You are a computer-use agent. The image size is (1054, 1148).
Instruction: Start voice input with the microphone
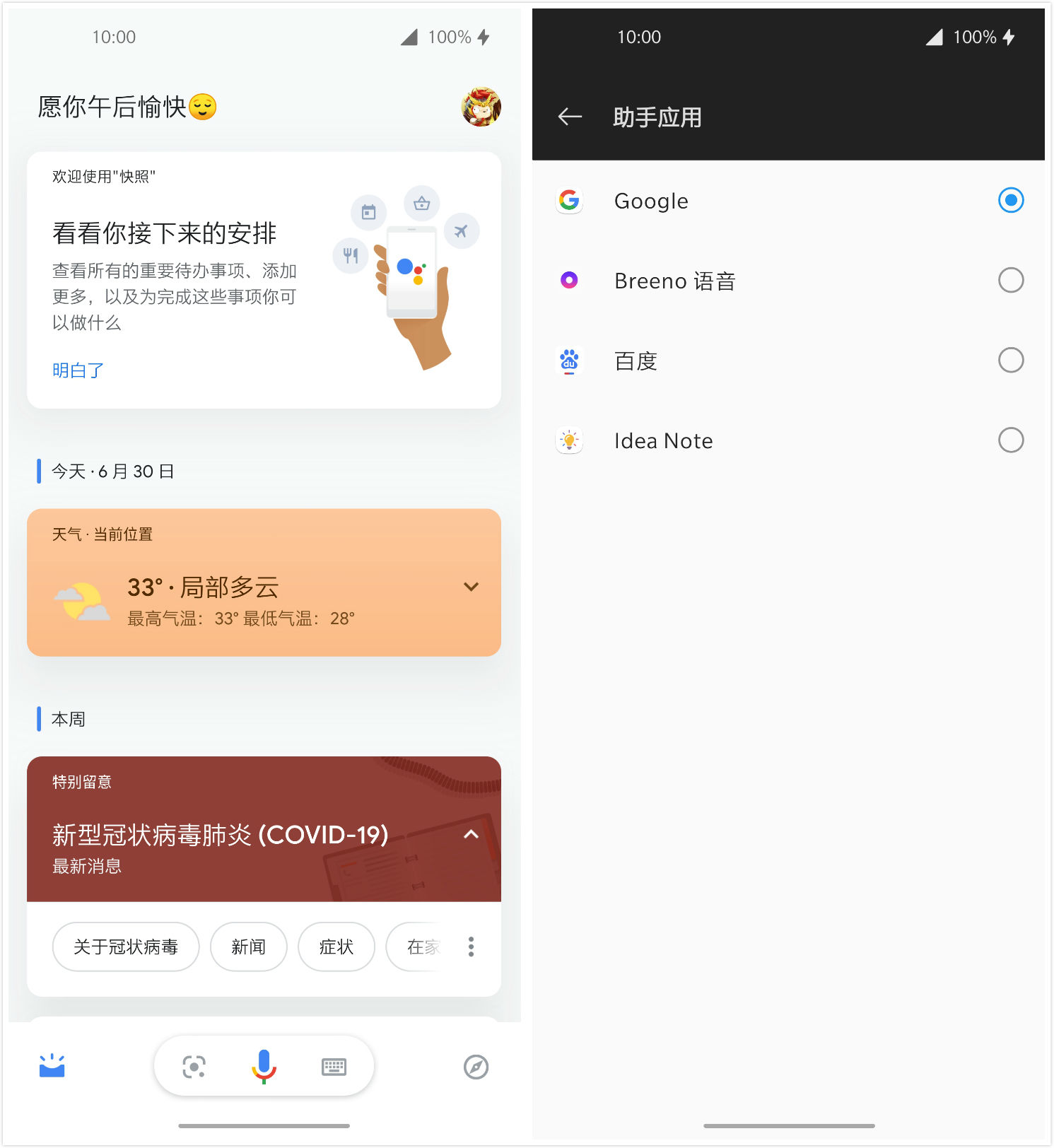coord(264,1066)
